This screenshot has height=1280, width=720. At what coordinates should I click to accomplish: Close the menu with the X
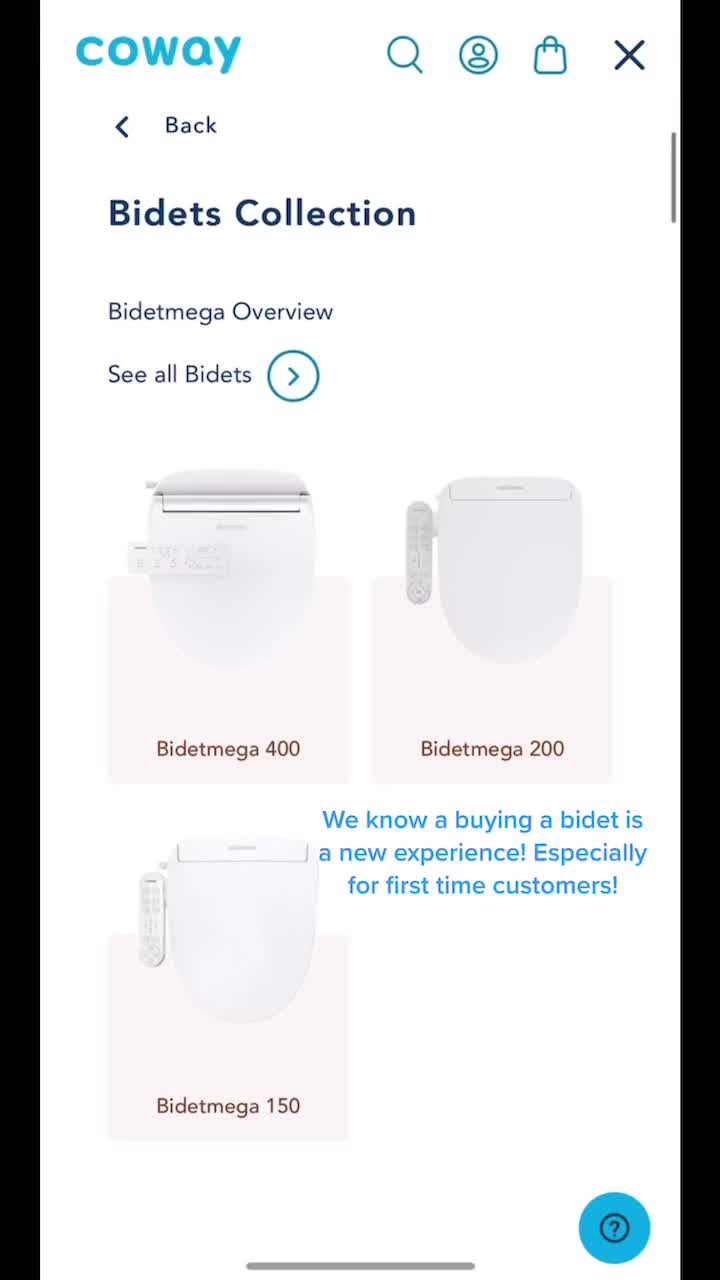pos(629,55)
